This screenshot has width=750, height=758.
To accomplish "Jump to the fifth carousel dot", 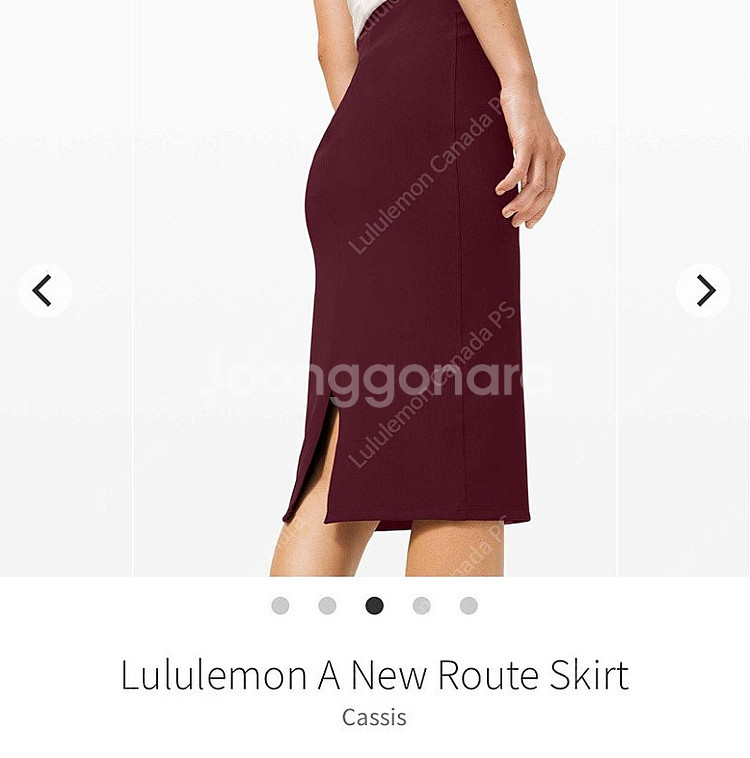I will 469,605.
